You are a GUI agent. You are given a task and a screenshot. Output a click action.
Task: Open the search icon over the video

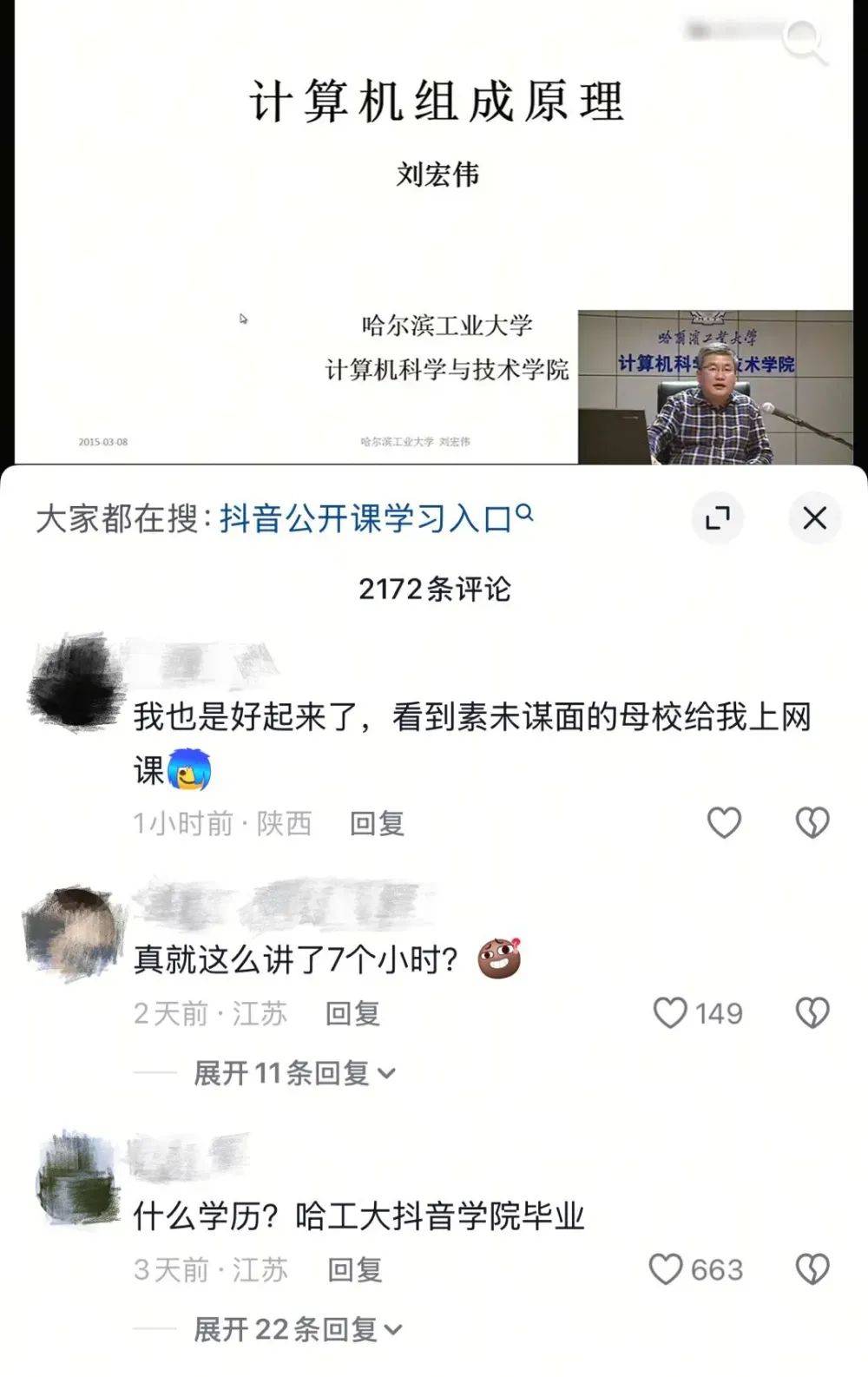802,40
